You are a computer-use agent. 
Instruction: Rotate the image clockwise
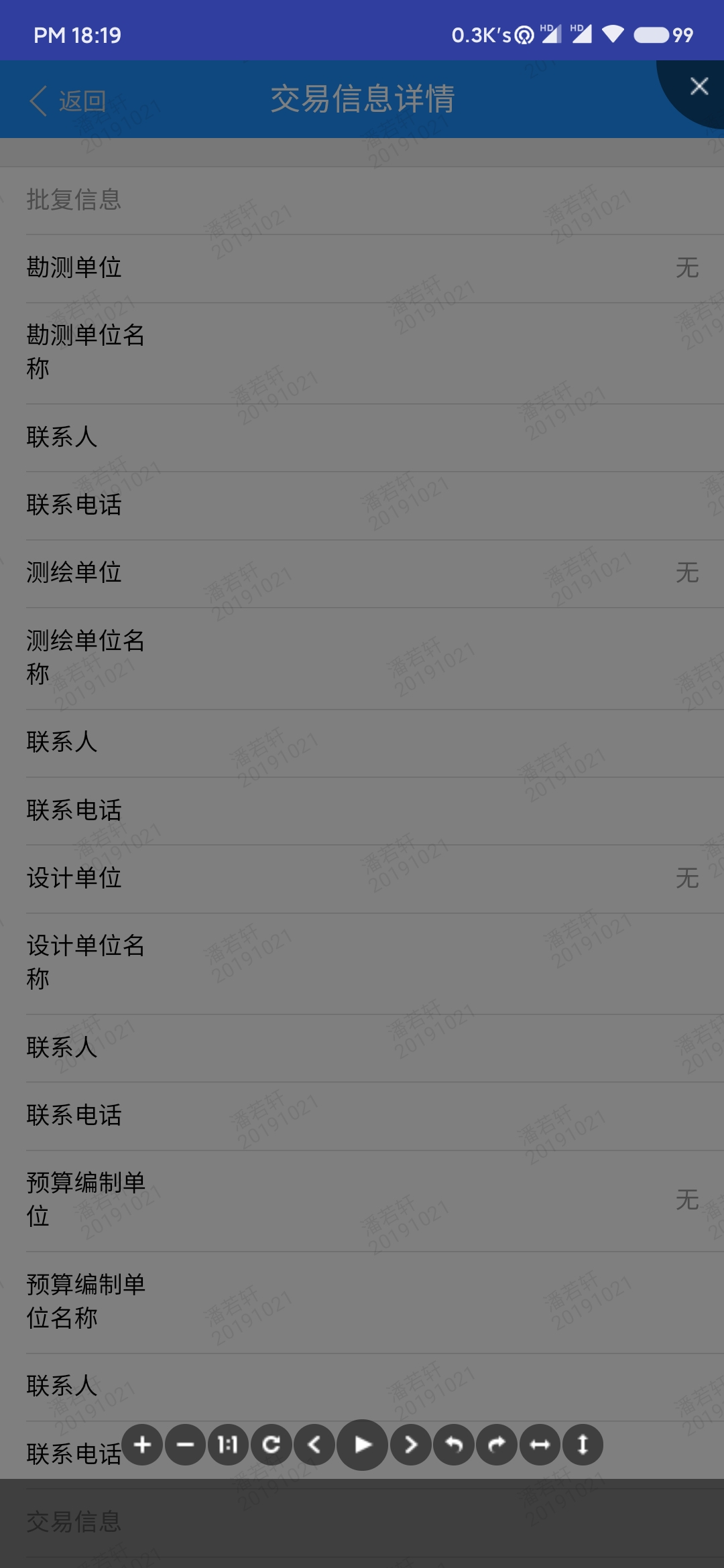click(x=497, y=1445)
